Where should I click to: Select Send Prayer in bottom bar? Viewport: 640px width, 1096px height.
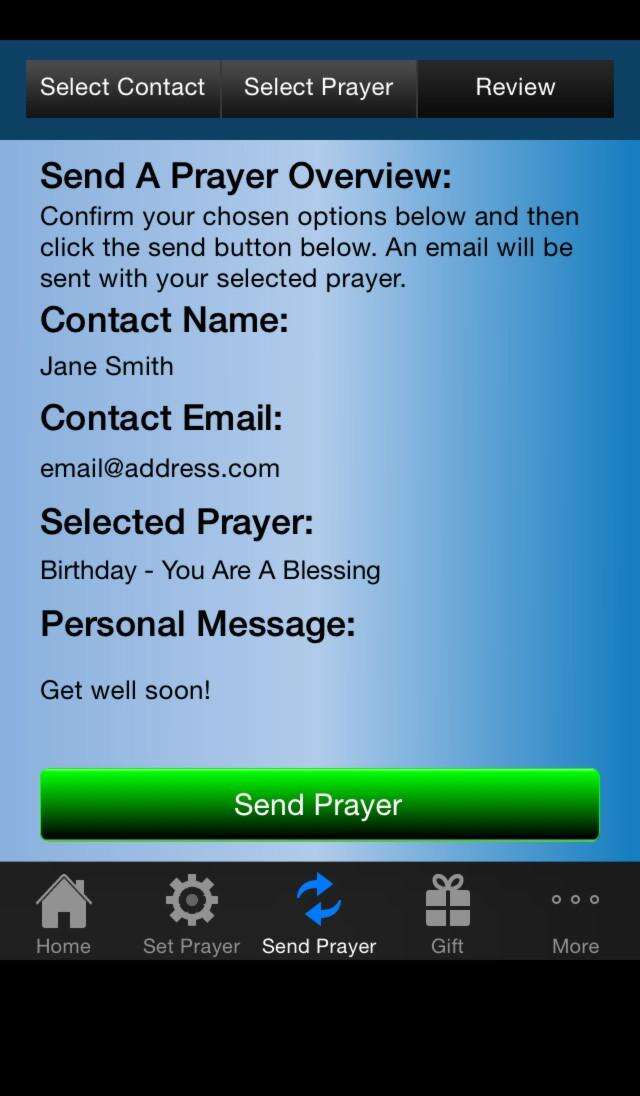[319, 914]
